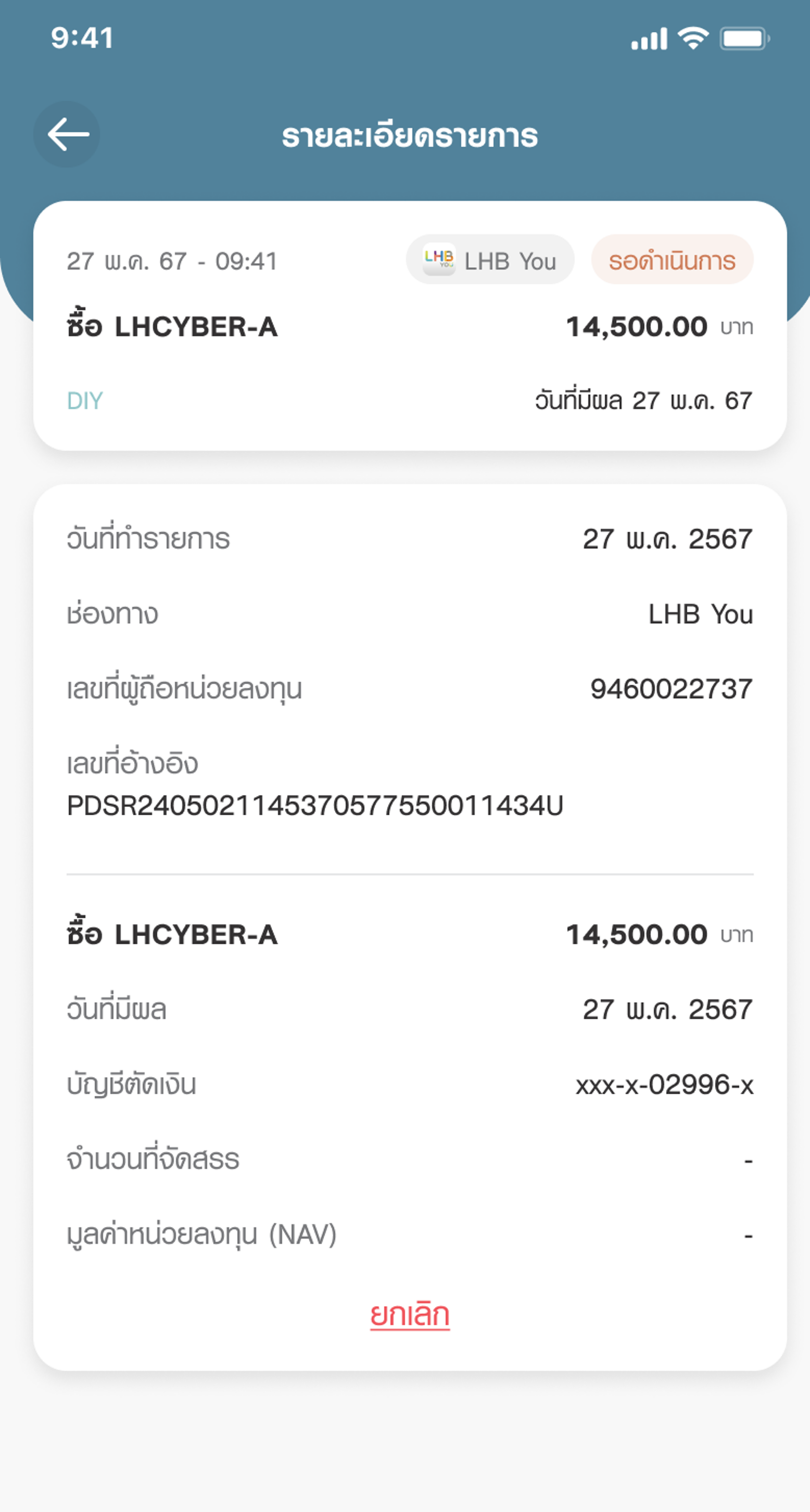Tap the ยกเลิก cancel link
This screenshot has width=810, height=1512.
tap(410, 1315)
